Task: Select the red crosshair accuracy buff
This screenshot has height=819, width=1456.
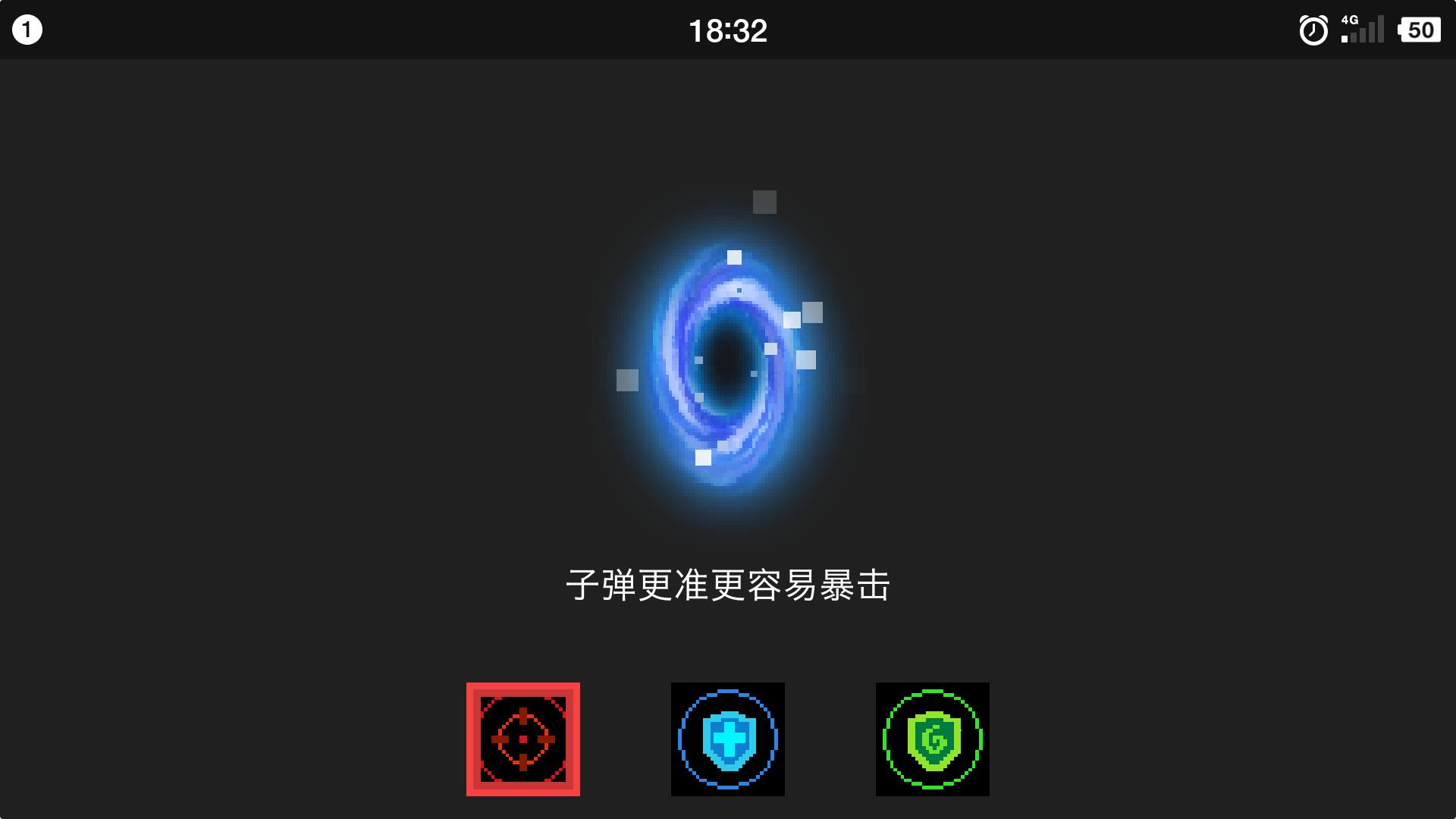Action: pyautogui.click(x=523, y=739)
